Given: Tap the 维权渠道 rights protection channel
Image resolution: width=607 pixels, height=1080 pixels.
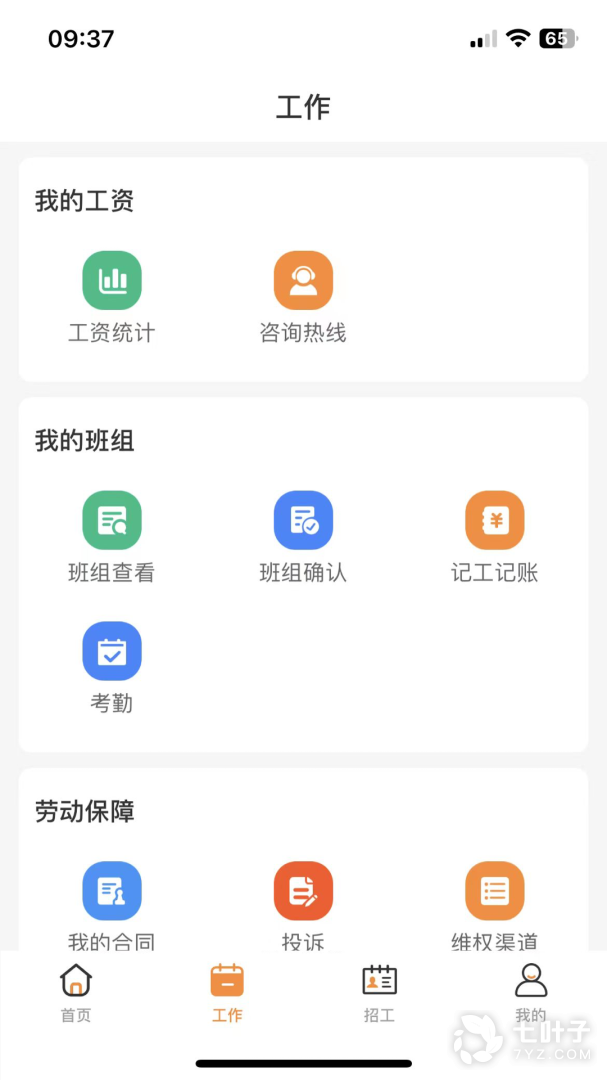Looking at the screenshot, I should click(494, 892).
